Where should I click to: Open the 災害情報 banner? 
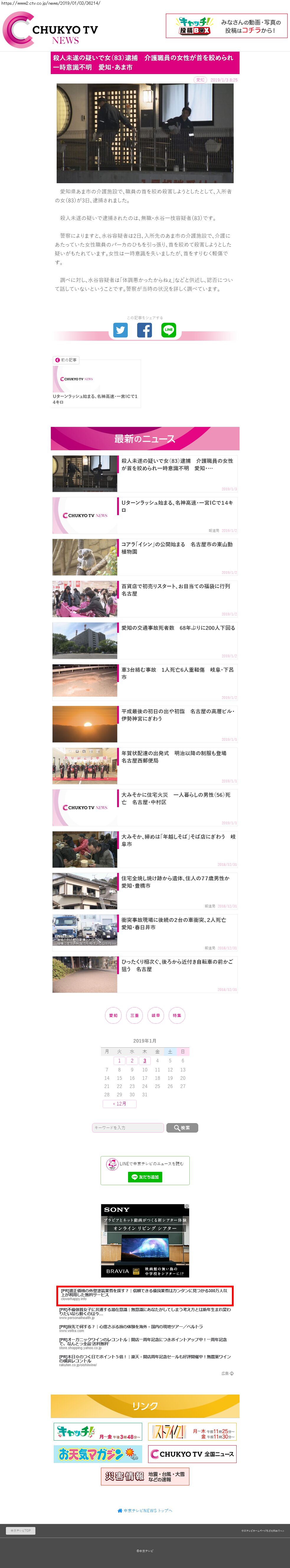145,1476
